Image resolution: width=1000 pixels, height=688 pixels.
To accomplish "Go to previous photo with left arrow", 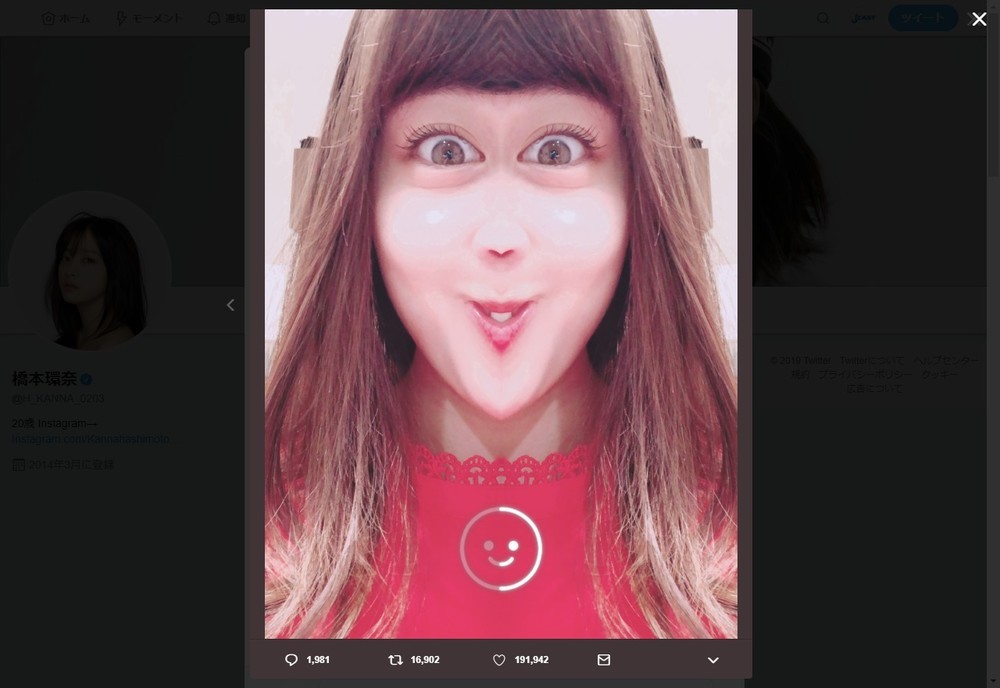I will [230, 305].
